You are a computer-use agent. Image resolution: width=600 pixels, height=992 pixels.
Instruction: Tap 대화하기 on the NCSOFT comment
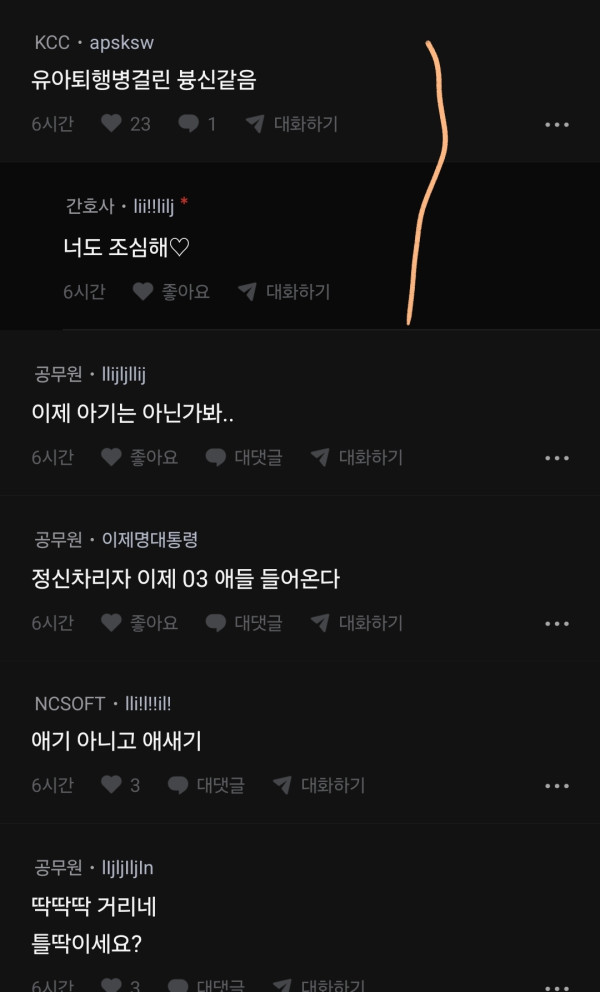[x=319, y=785]
